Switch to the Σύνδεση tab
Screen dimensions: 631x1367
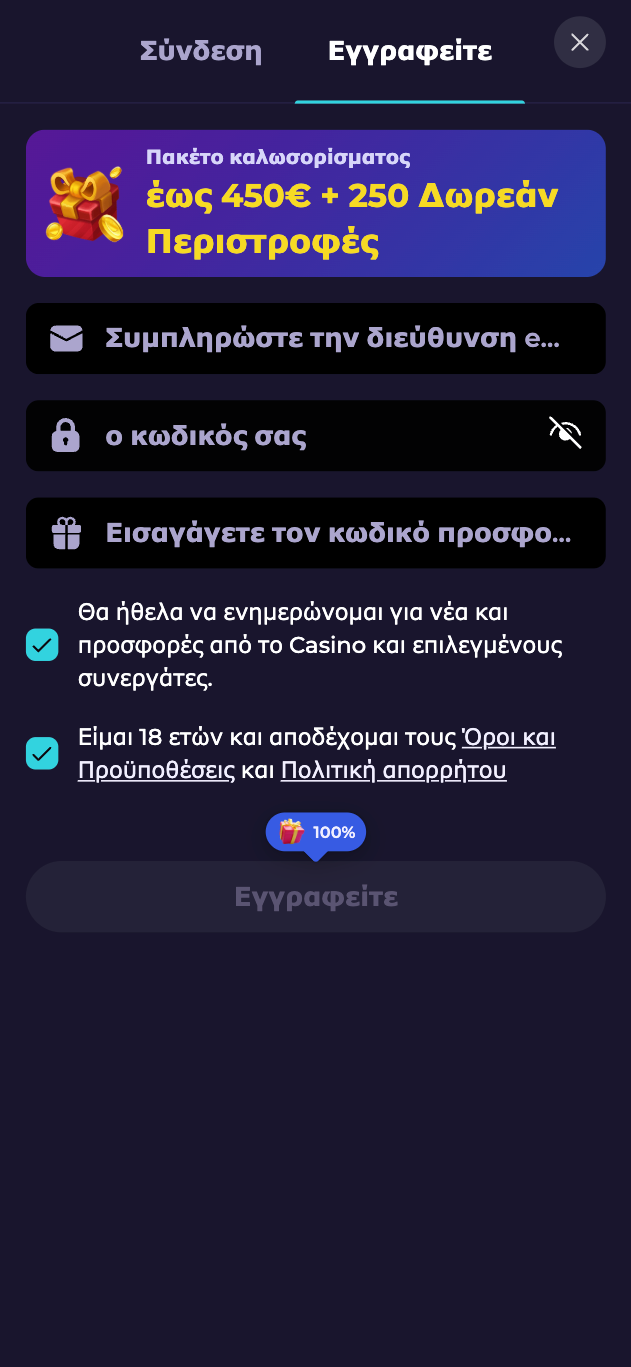click(201, 51)
